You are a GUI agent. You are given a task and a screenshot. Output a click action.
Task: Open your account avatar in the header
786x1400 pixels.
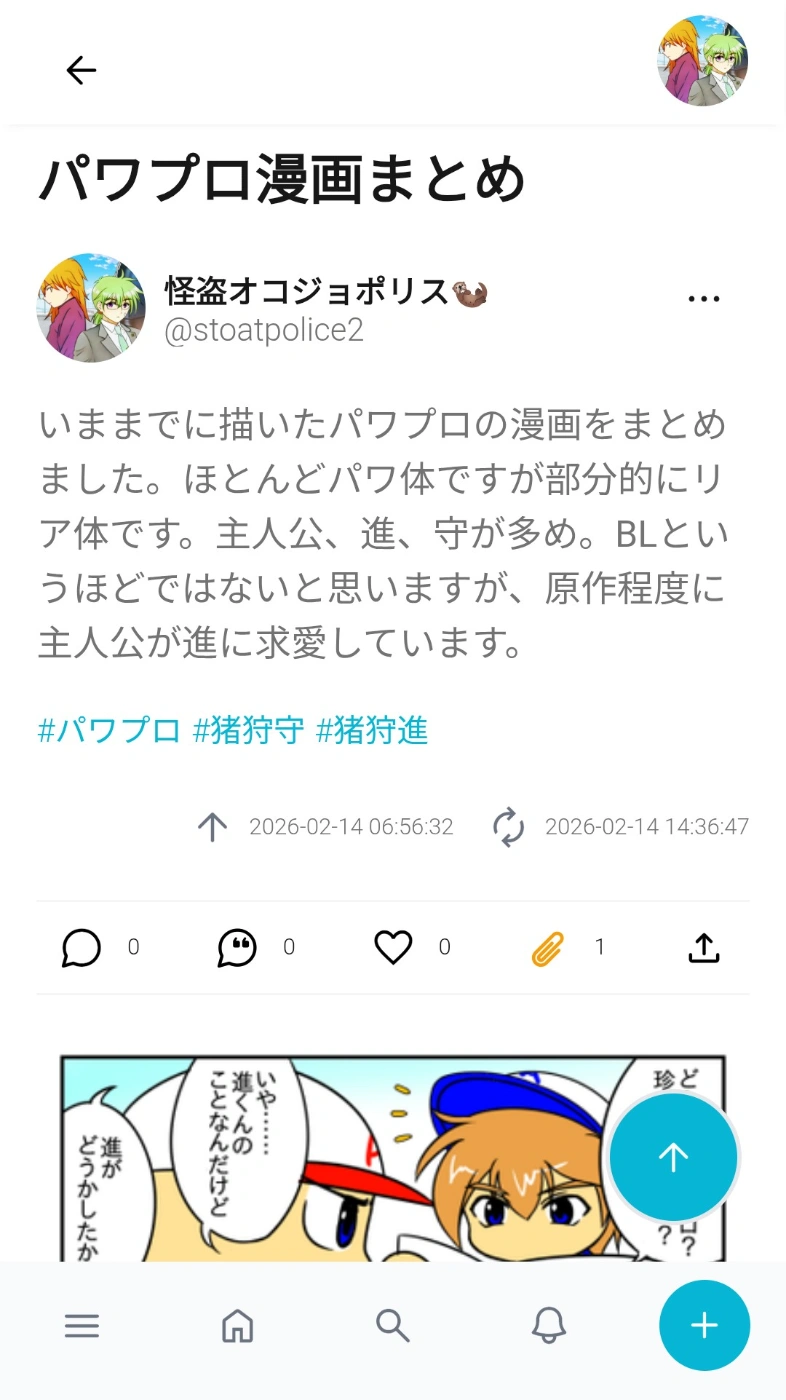(x=703, y=61)
